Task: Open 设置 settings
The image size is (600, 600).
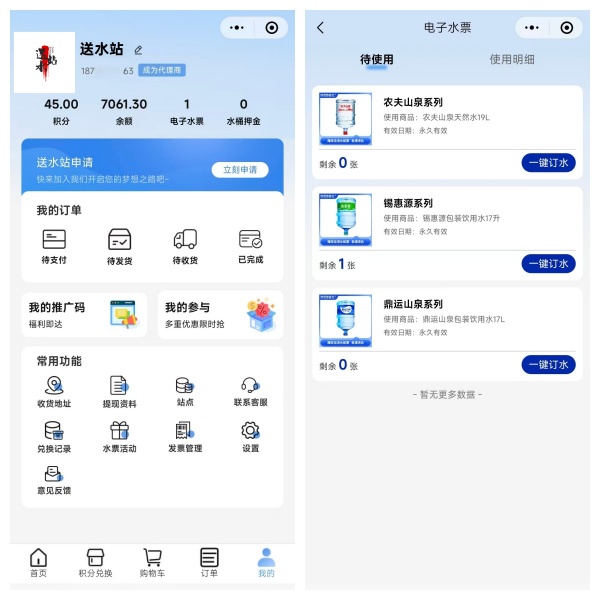Action: point(250,437)
